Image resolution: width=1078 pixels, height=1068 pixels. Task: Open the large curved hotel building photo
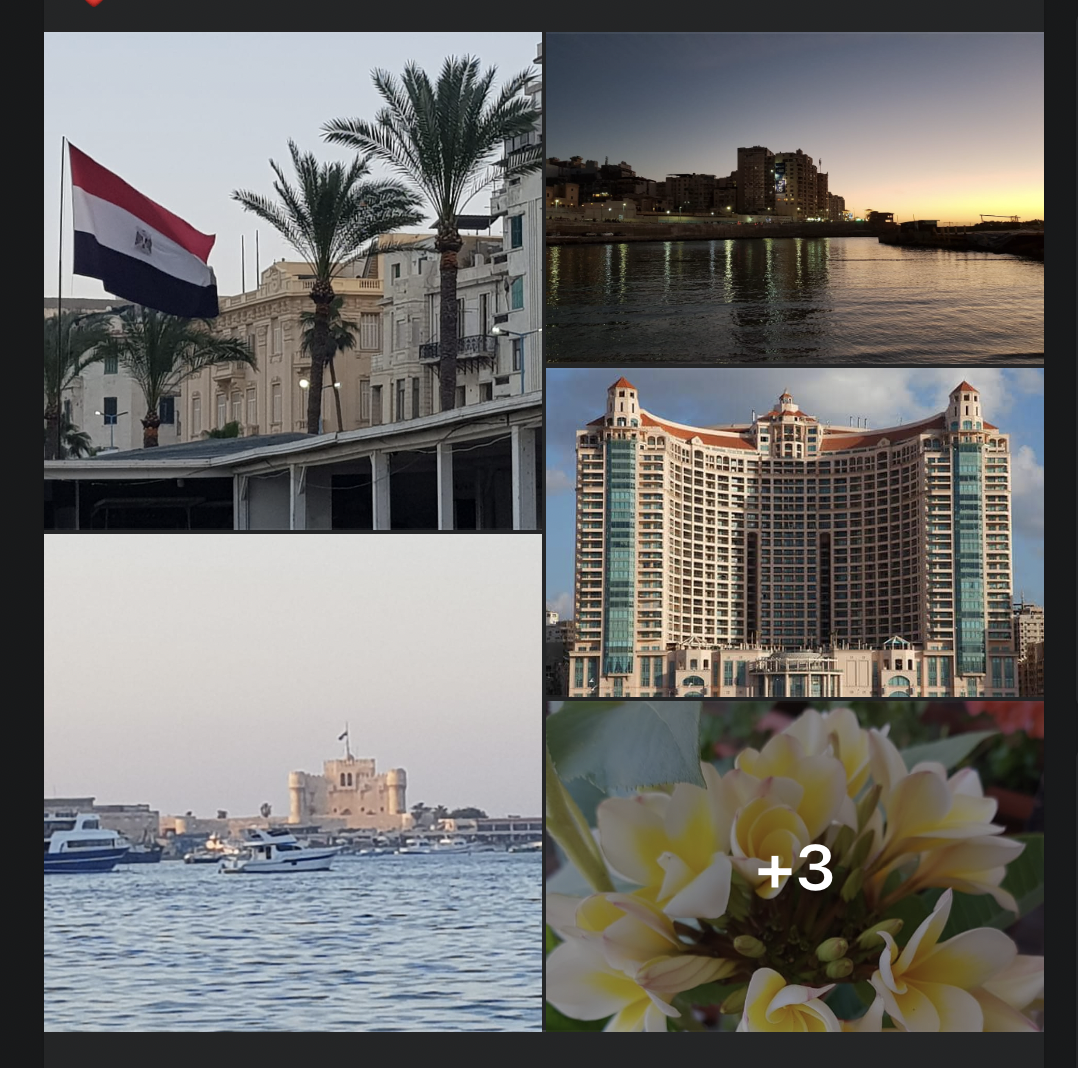pos(794,532)
